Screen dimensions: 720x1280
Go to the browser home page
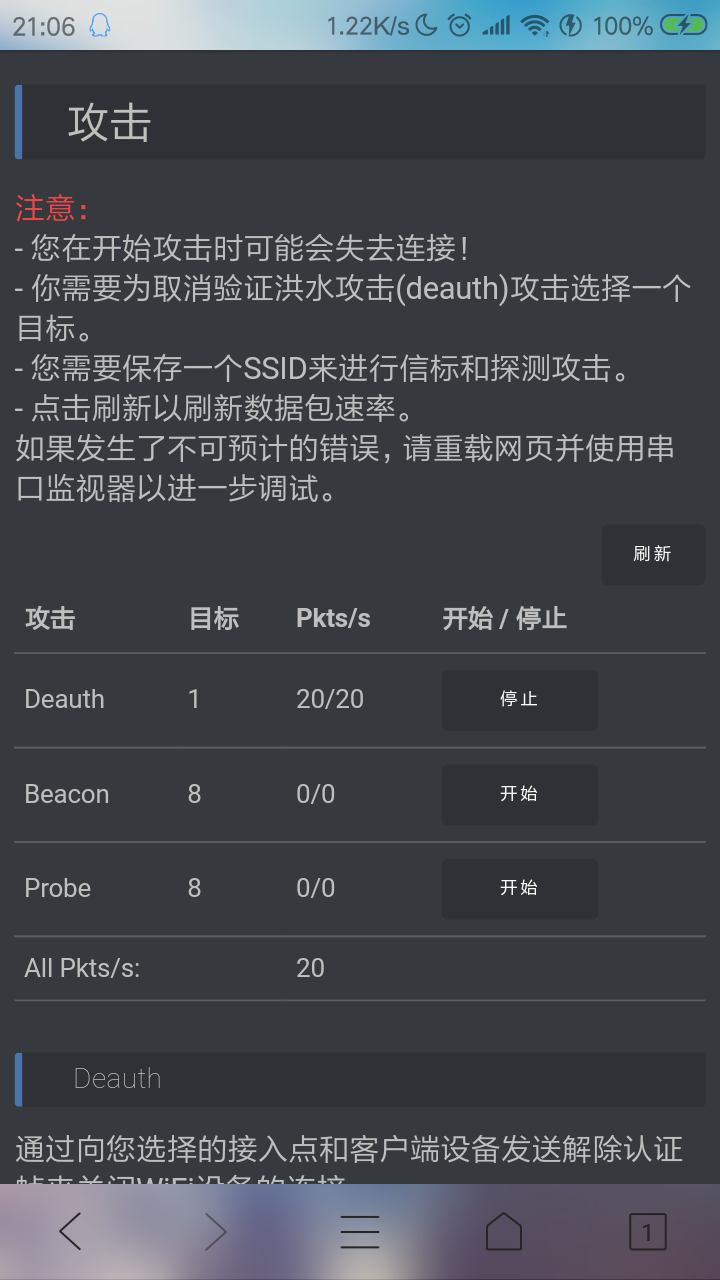click(x=504, y=1232)
